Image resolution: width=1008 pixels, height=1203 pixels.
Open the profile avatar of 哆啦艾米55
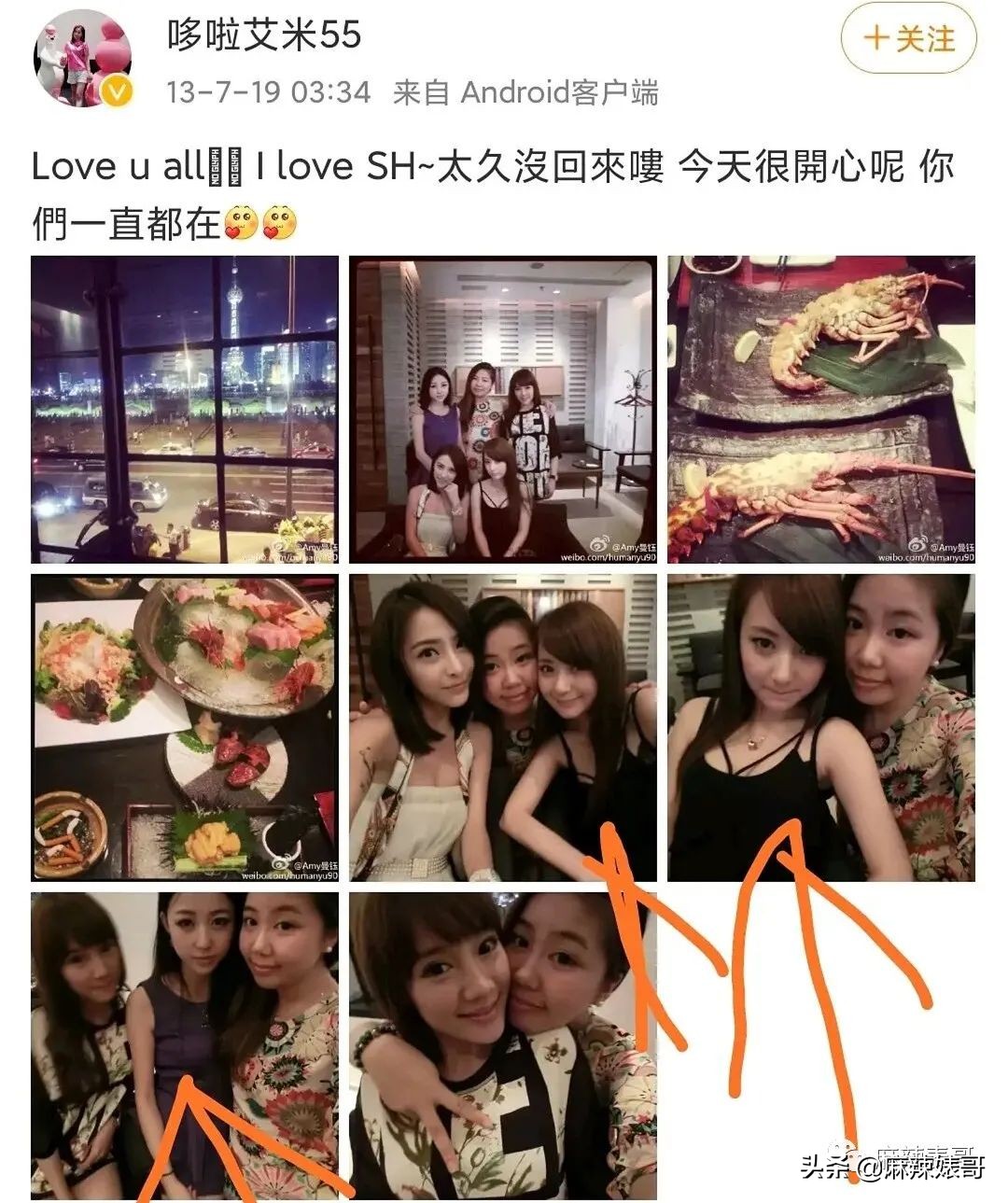click(x=78, y=56)
